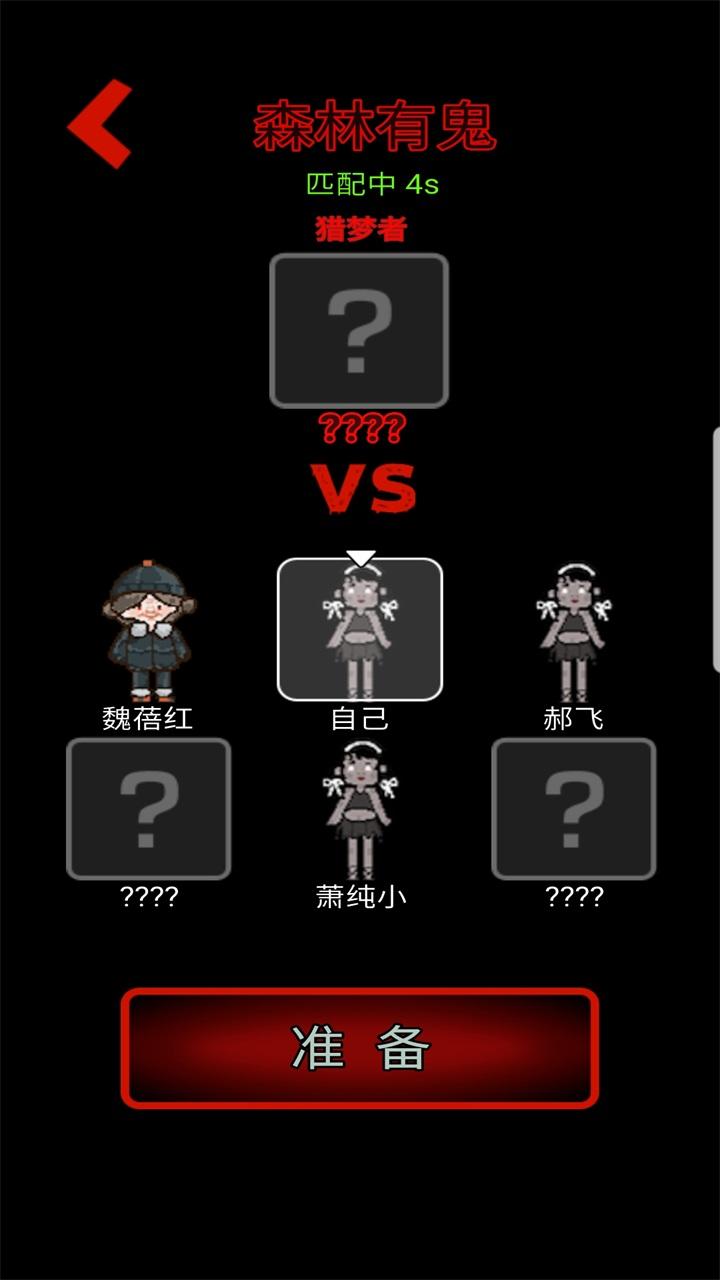Select the 郝飞 character avatar
This screenshot has height=1280, width=720.
tap(570, 628)
